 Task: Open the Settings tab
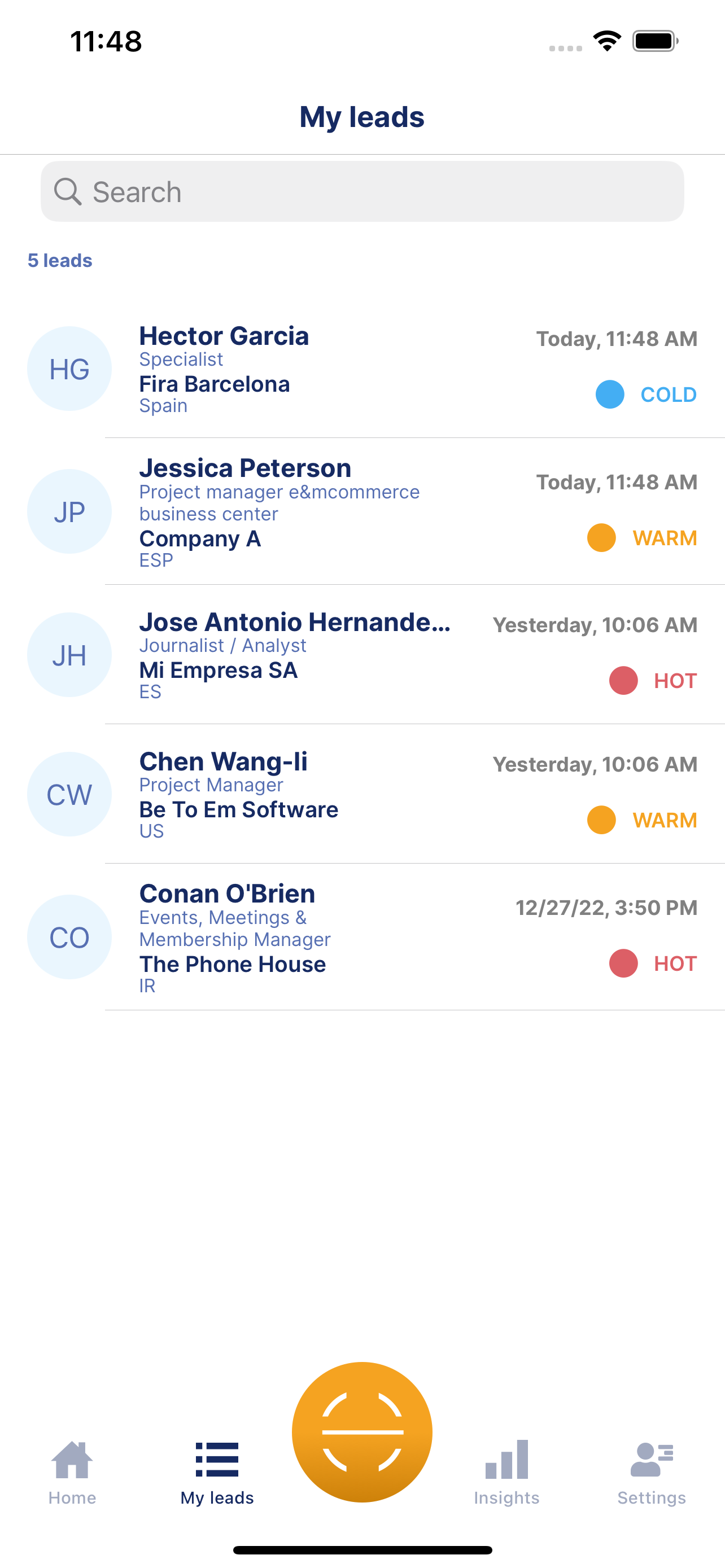point(652,1473)
